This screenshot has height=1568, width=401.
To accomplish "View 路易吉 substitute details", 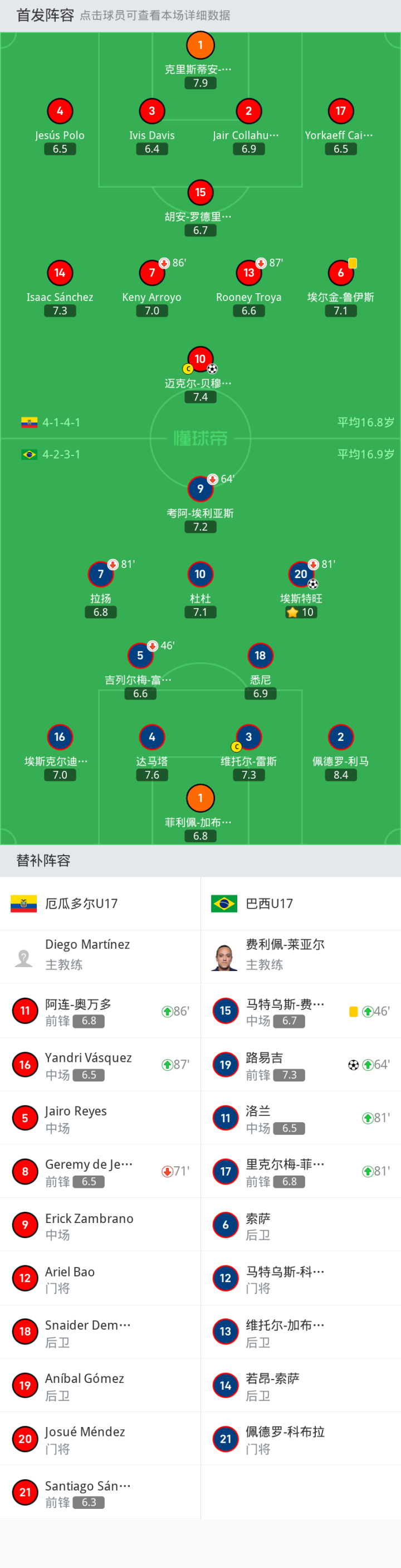I will click(x=301, y=1065).
